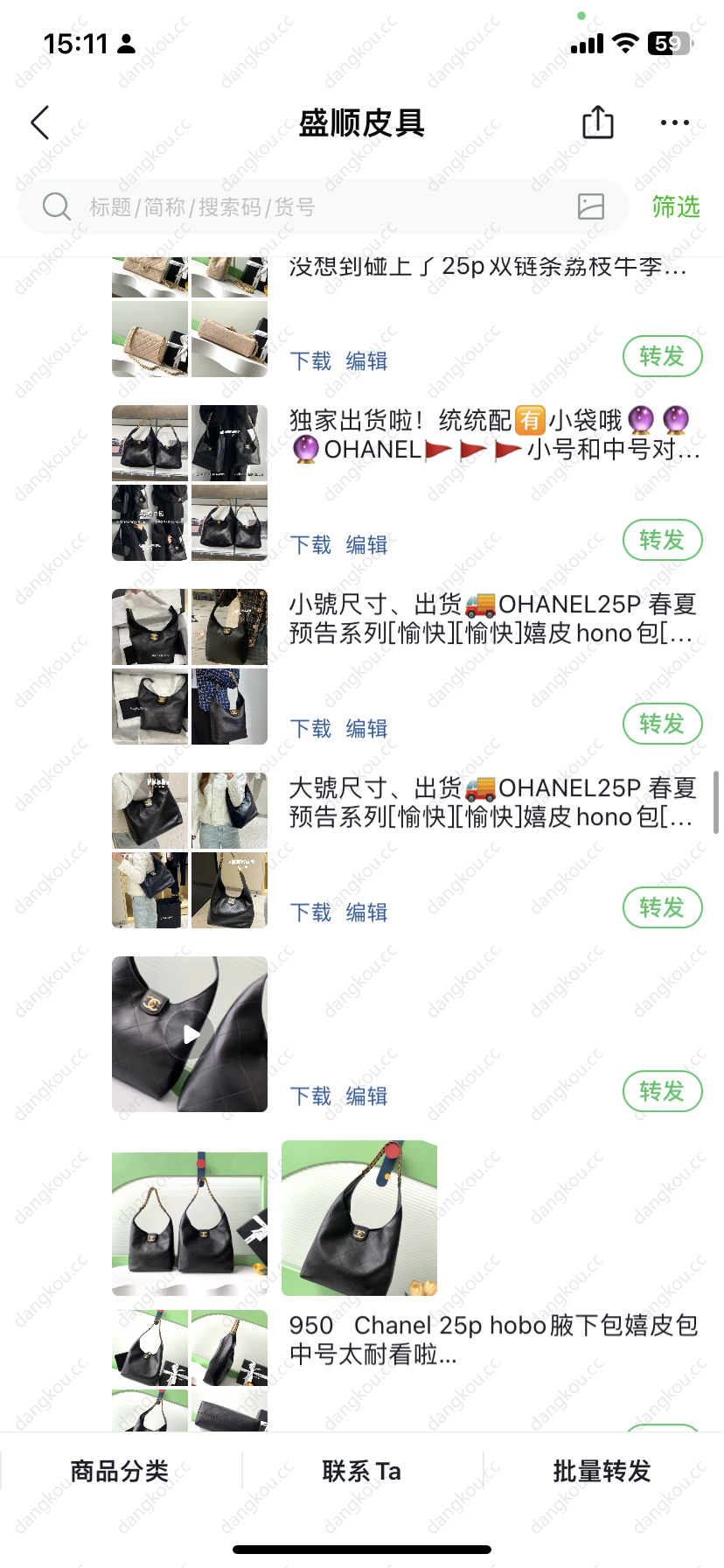The image size is (724, 1568).
Task: Open the 大號尺寸 listing's first photo
Action: click(150, 810)
